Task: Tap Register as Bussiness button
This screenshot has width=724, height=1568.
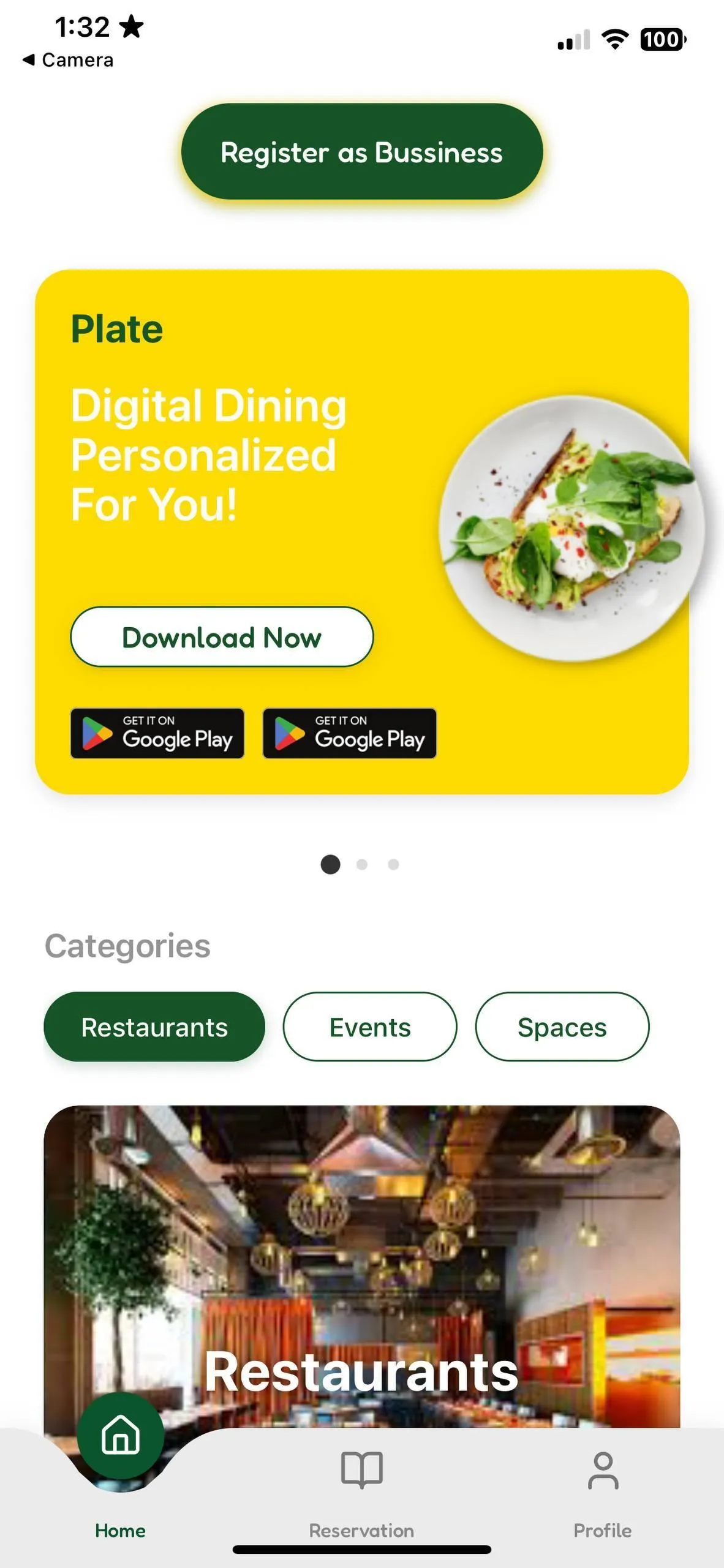Action: (x=361, y=152)
